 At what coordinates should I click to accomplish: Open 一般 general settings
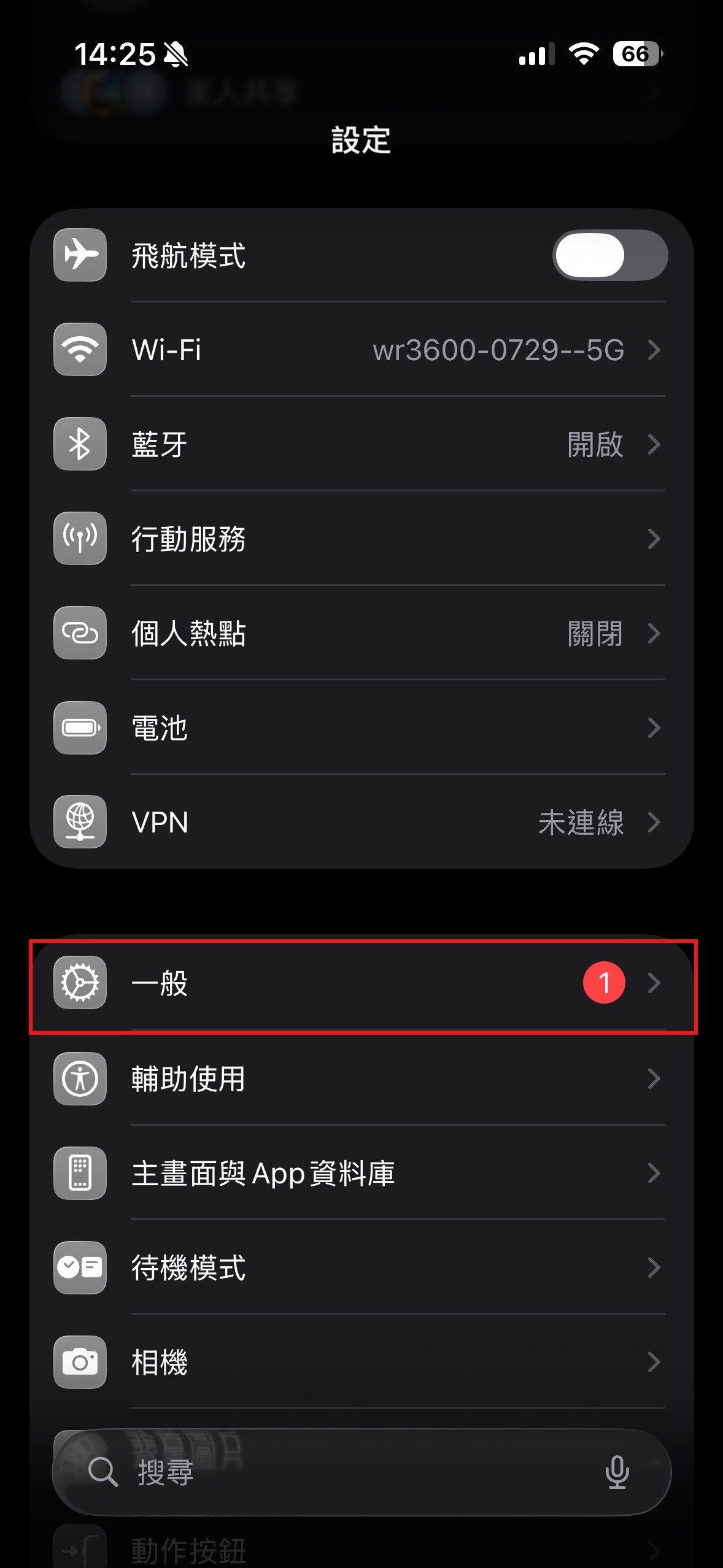pyautogui.click(x=361, y=983)
